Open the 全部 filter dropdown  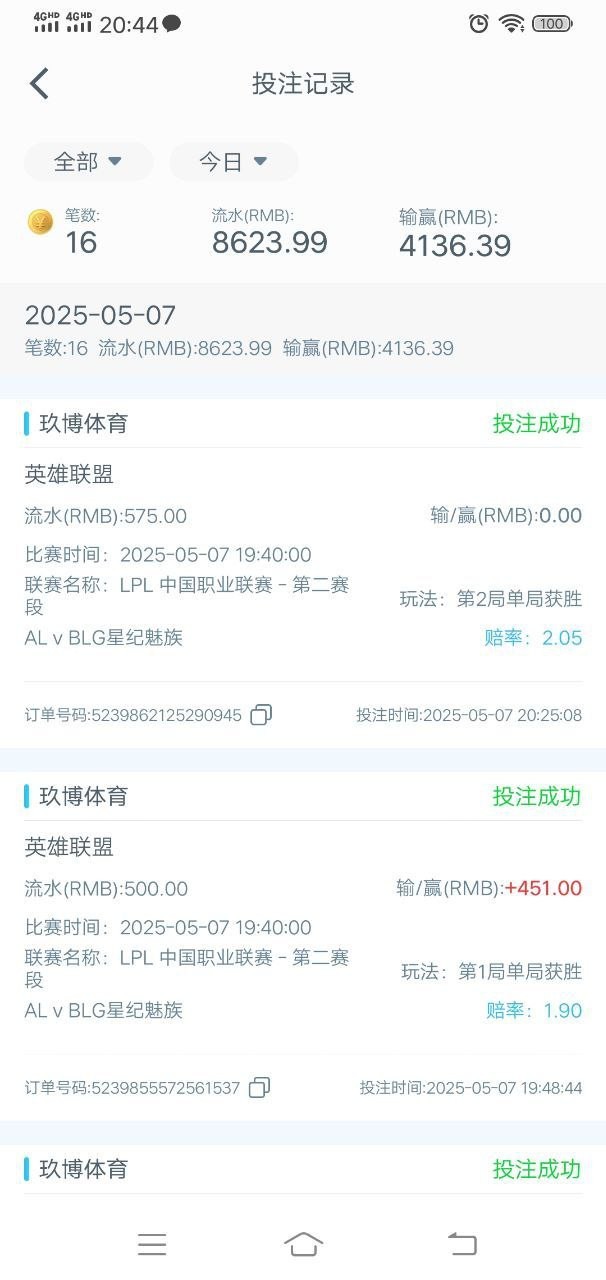tap(88, 162)
